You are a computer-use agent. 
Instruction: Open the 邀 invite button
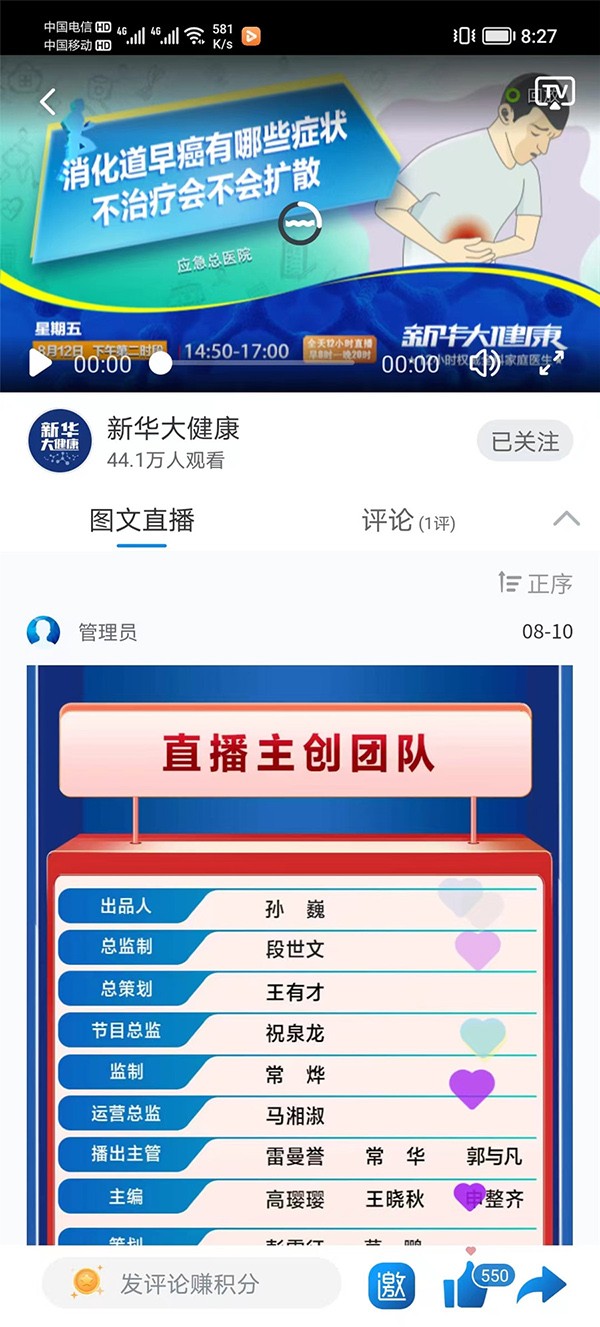point(392,1285)
